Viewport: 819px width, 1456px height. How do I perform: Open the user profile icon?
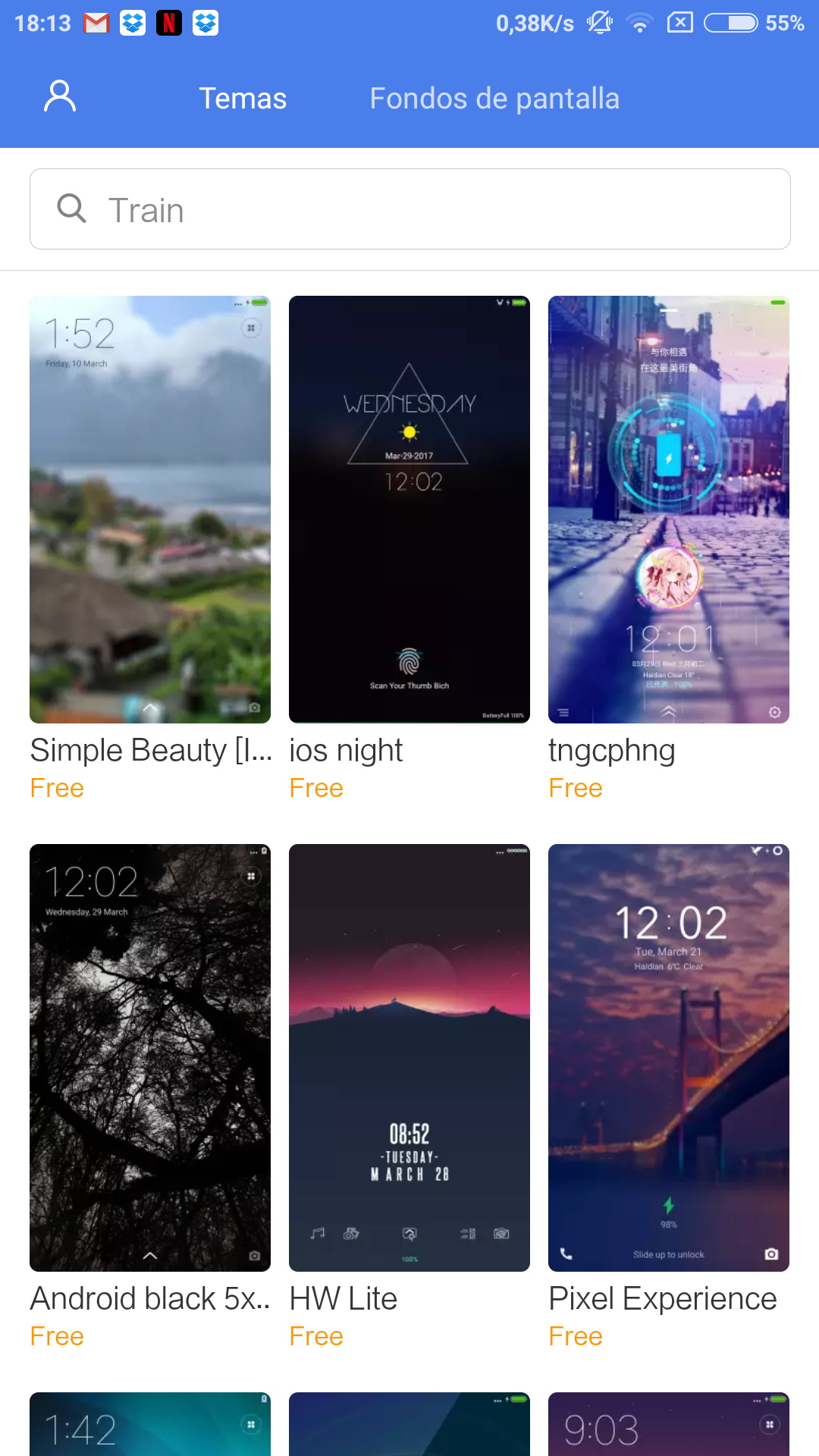coord(60,97)
